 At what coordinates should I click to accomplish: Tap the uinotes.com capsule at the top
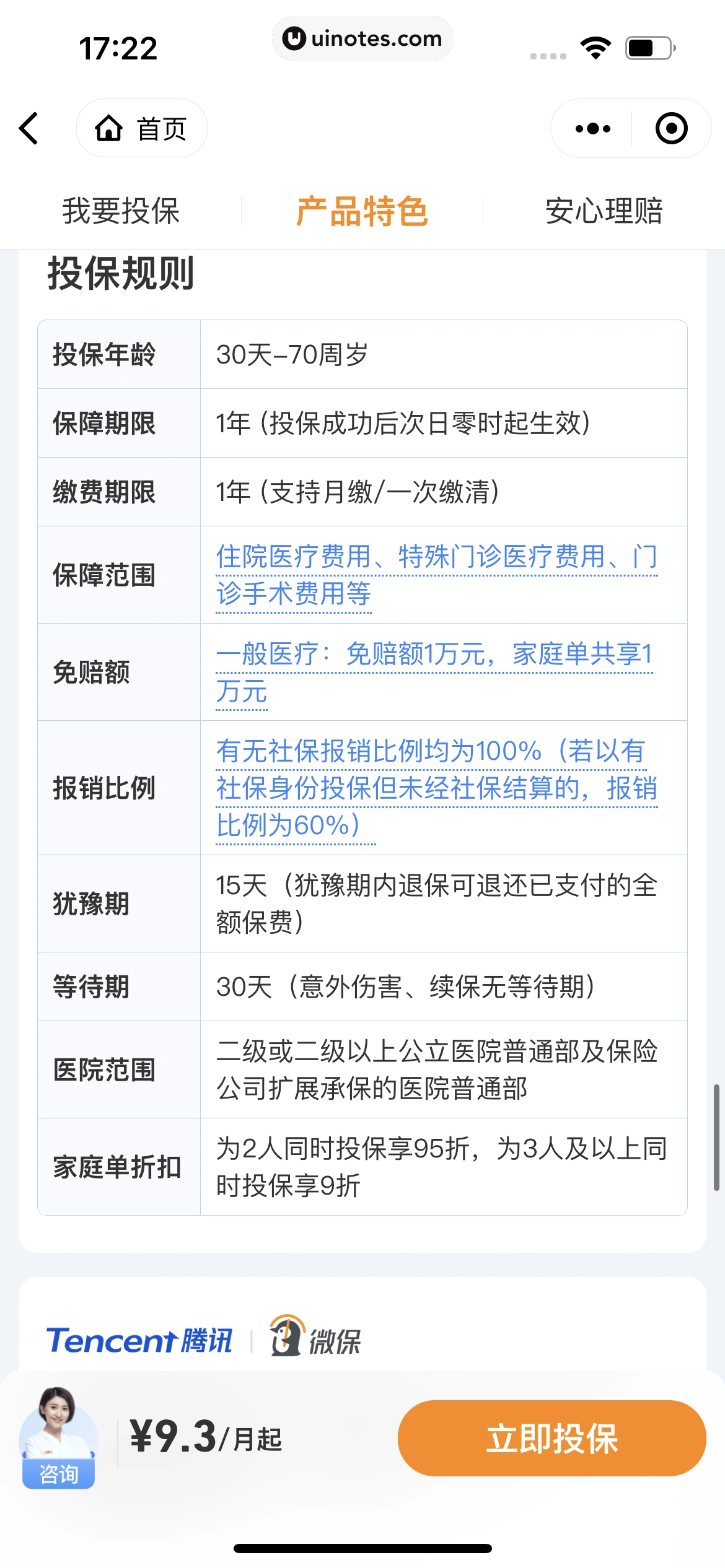tap(362, 38)
